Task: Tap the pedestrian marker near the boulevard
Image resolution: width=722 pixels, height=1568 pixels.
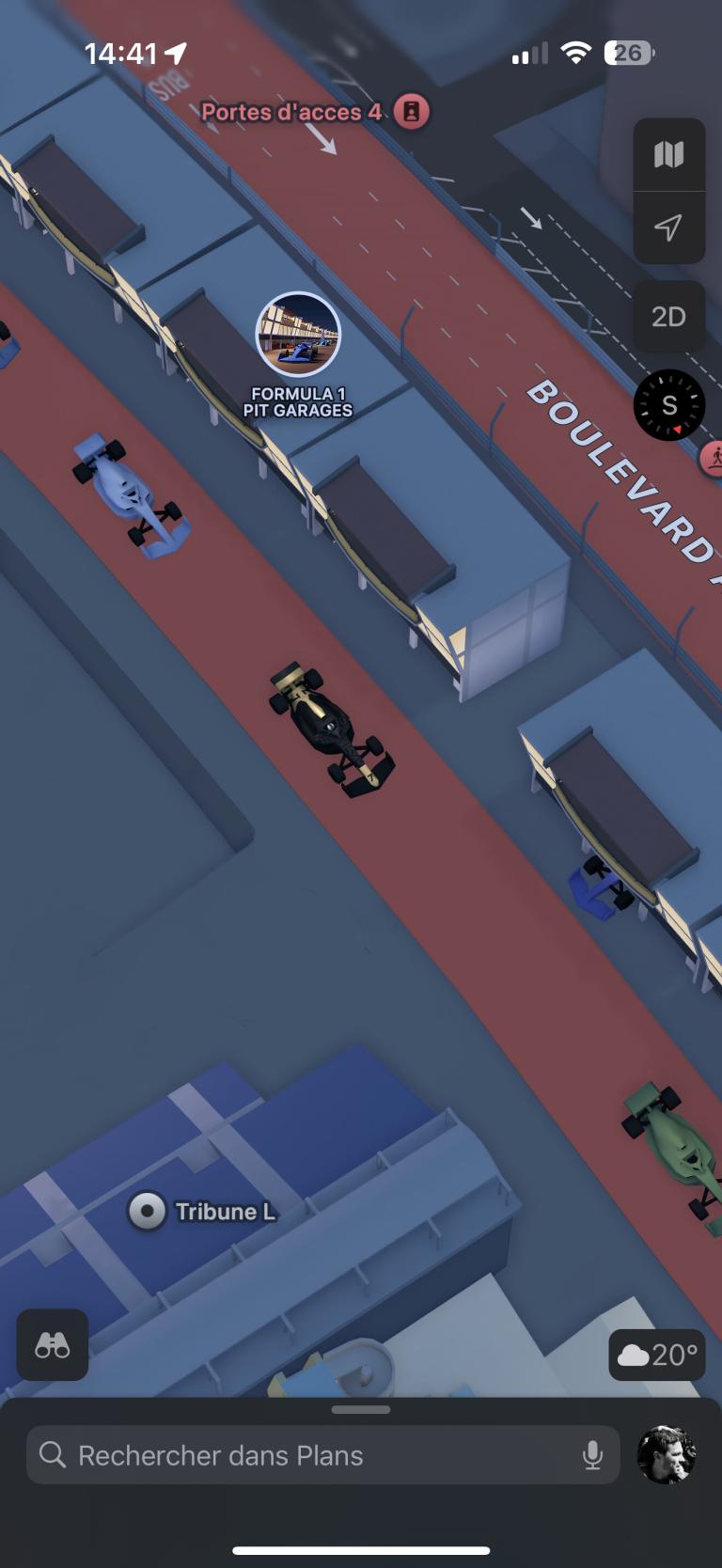Action: pyautogui.click(x=714, y=458)
